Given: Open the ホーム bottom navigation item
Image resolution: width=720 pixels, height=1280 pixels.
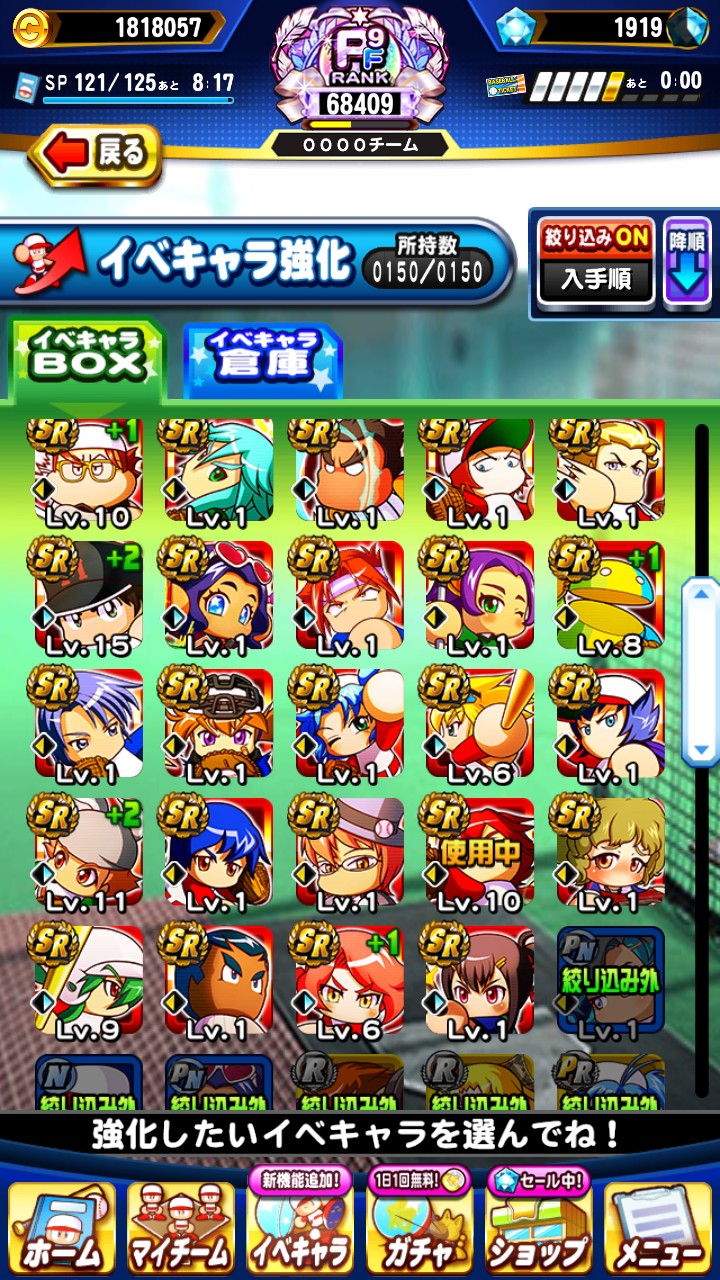Looking at the screenshot, I should [62, 1238].
